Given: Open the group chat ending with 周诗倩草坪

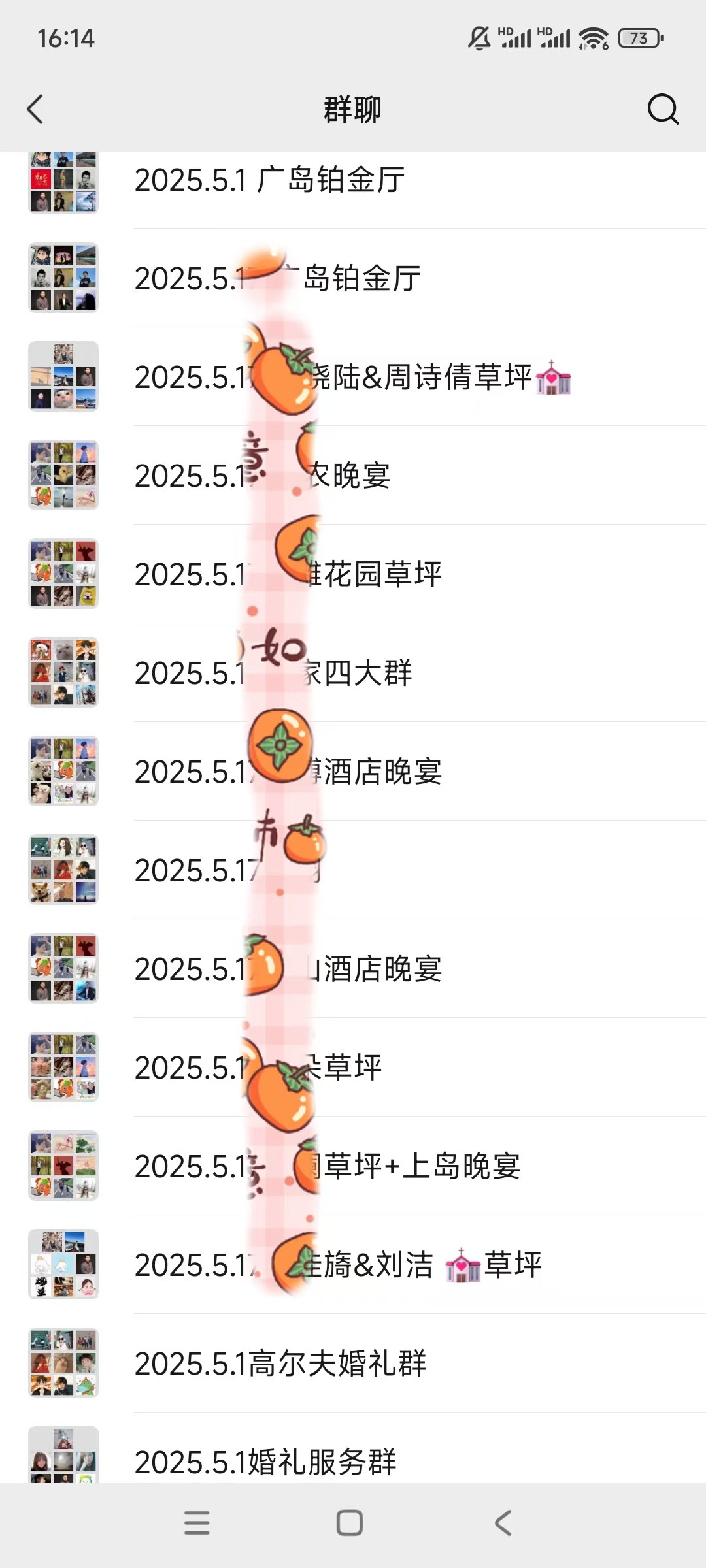Looking at the screenshot, I should click(353, 377).
